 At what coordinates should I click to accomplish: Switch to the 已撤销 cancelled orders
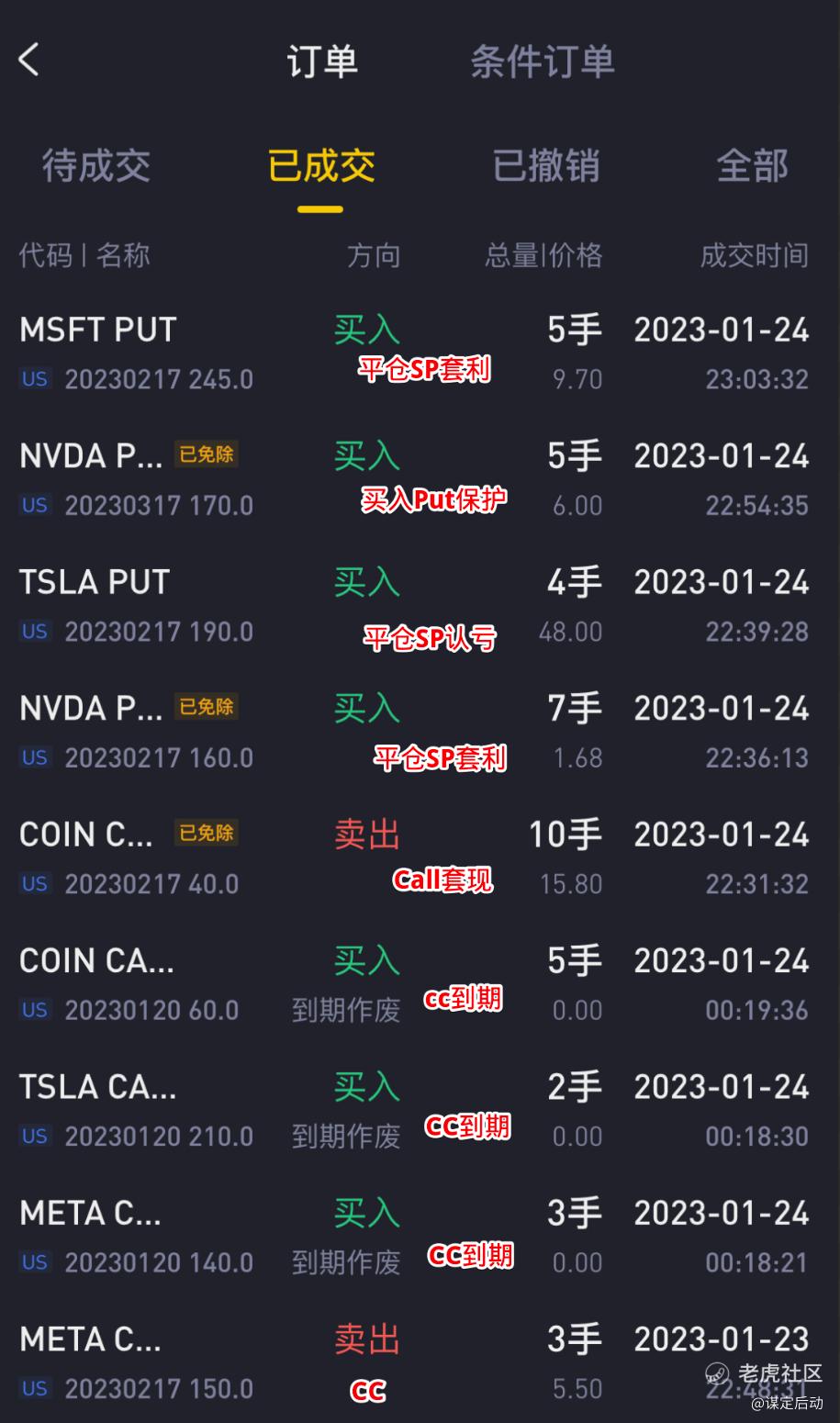[546, 166]
